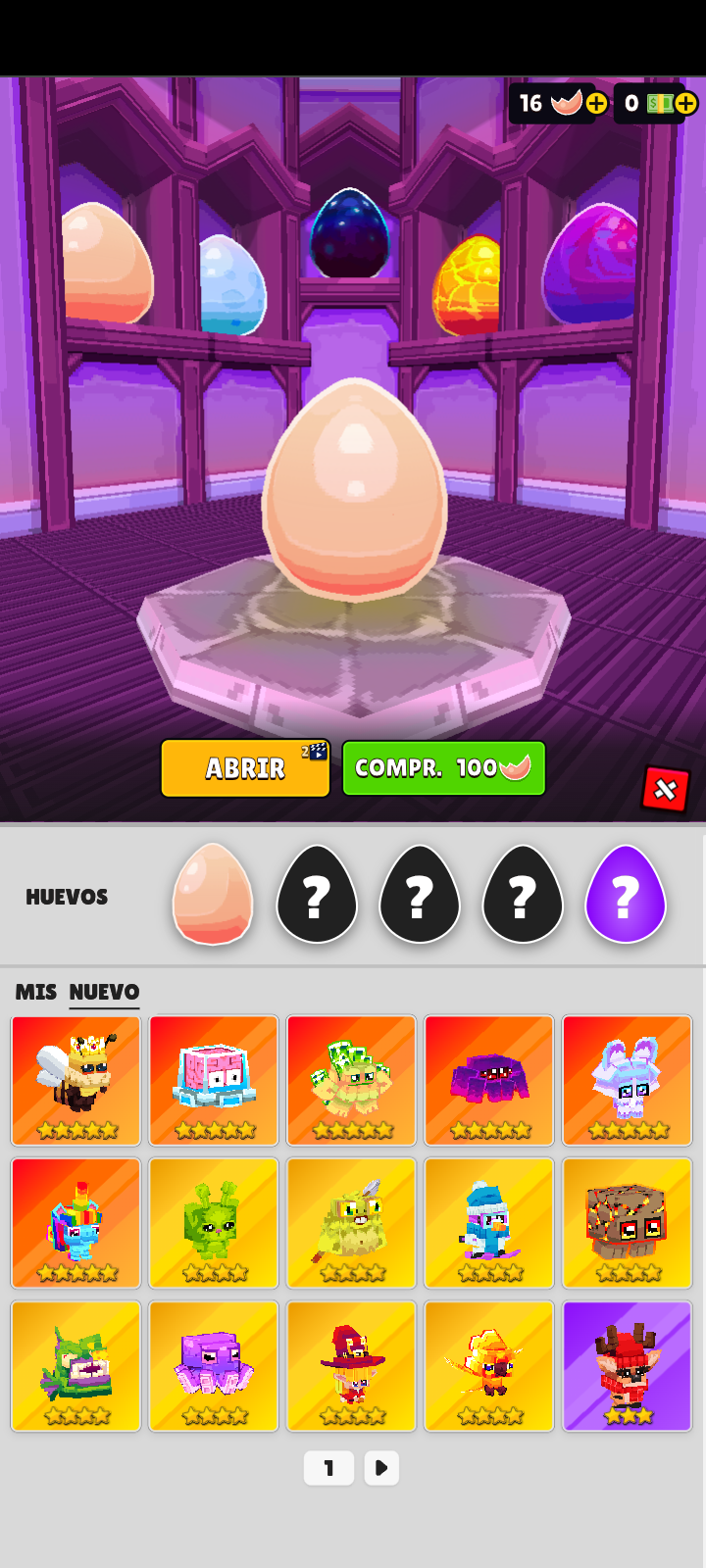Close the egg shop screen

(x=665, y=789)
